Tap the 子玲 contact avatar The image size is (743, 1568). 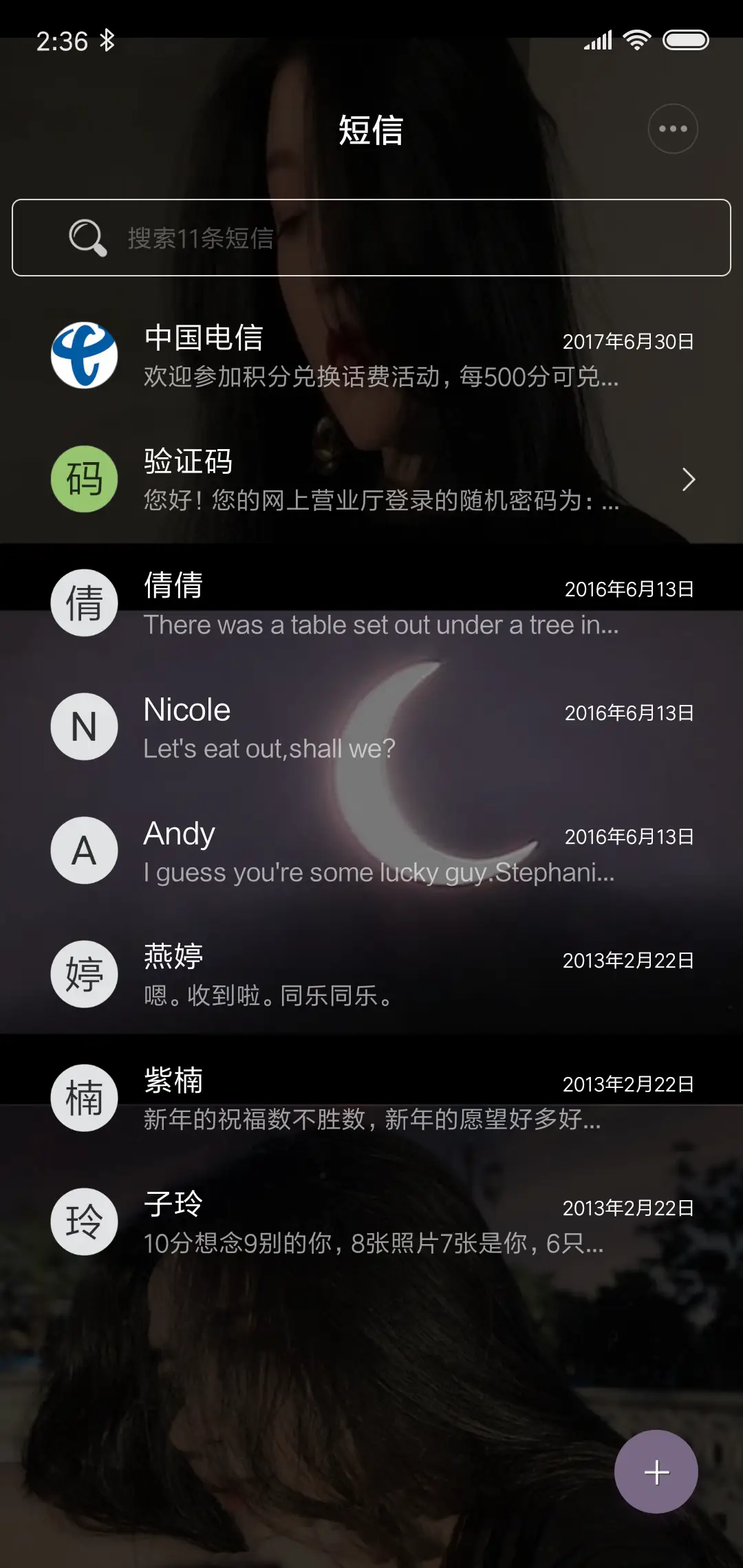pos(84,1222)
